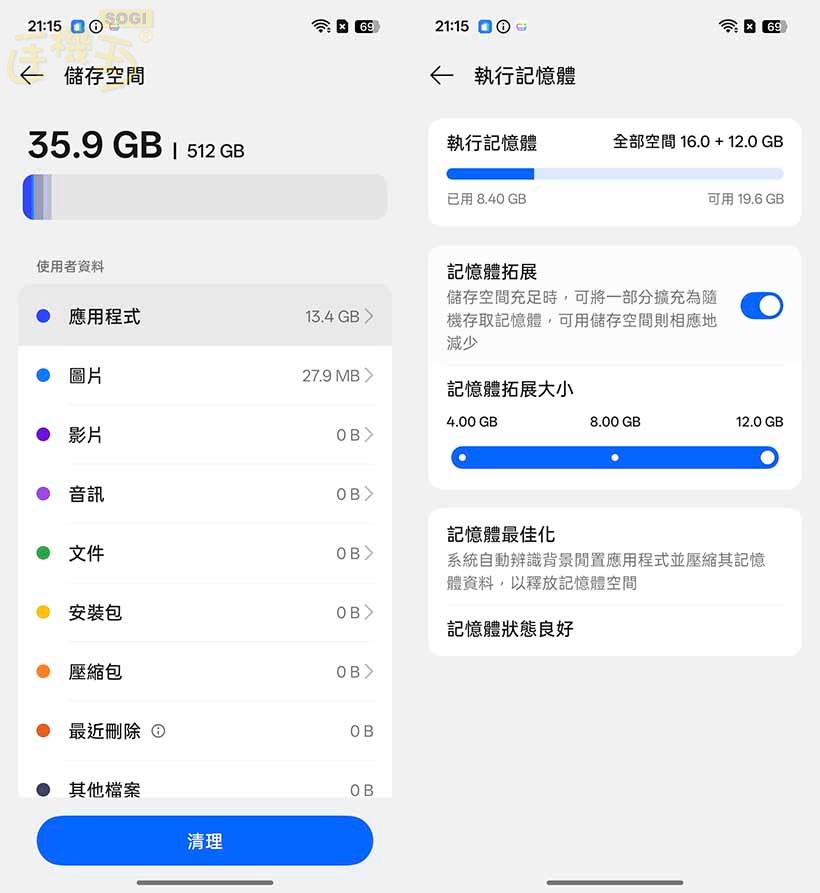This screenshot has height=893, width=820.
Task: Click the 其他檔案 row at the bottom
Action: (x=205, y=788)
